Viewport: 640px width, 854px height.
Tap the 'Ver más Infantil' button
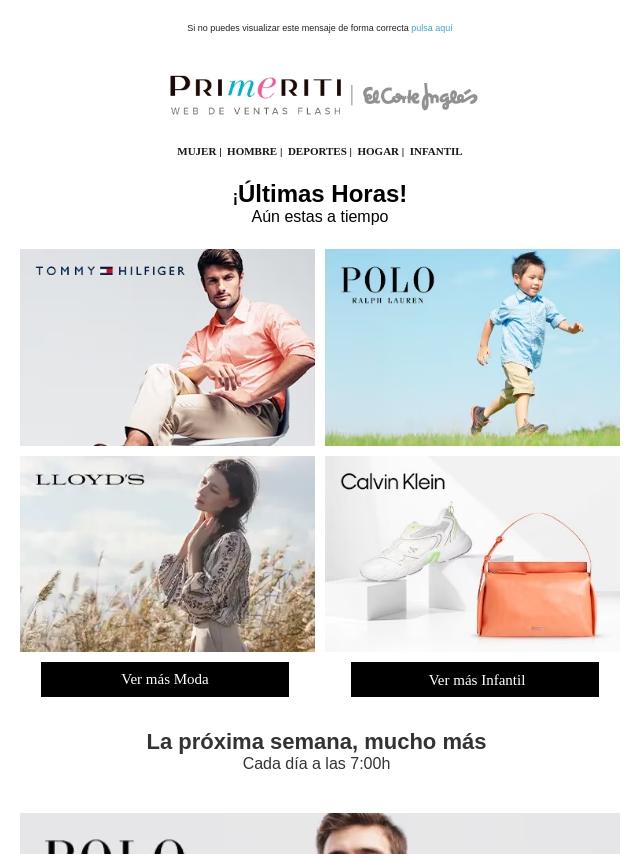point(475,680)
